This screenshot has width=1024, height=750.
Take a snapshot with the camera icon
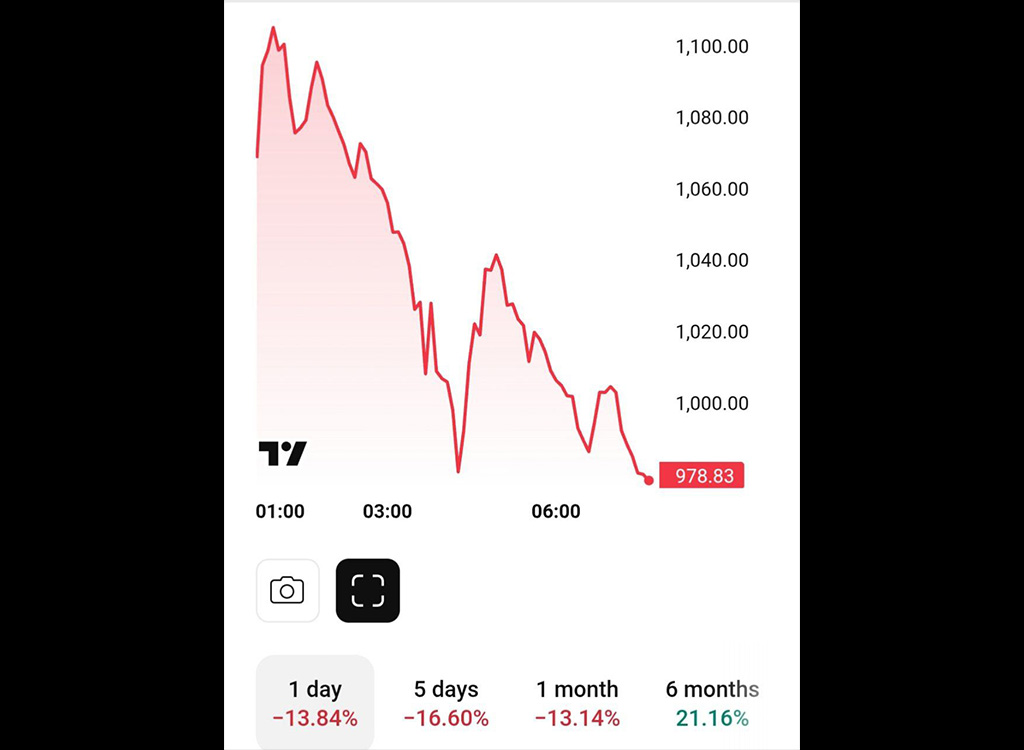(x=288, y=591)
